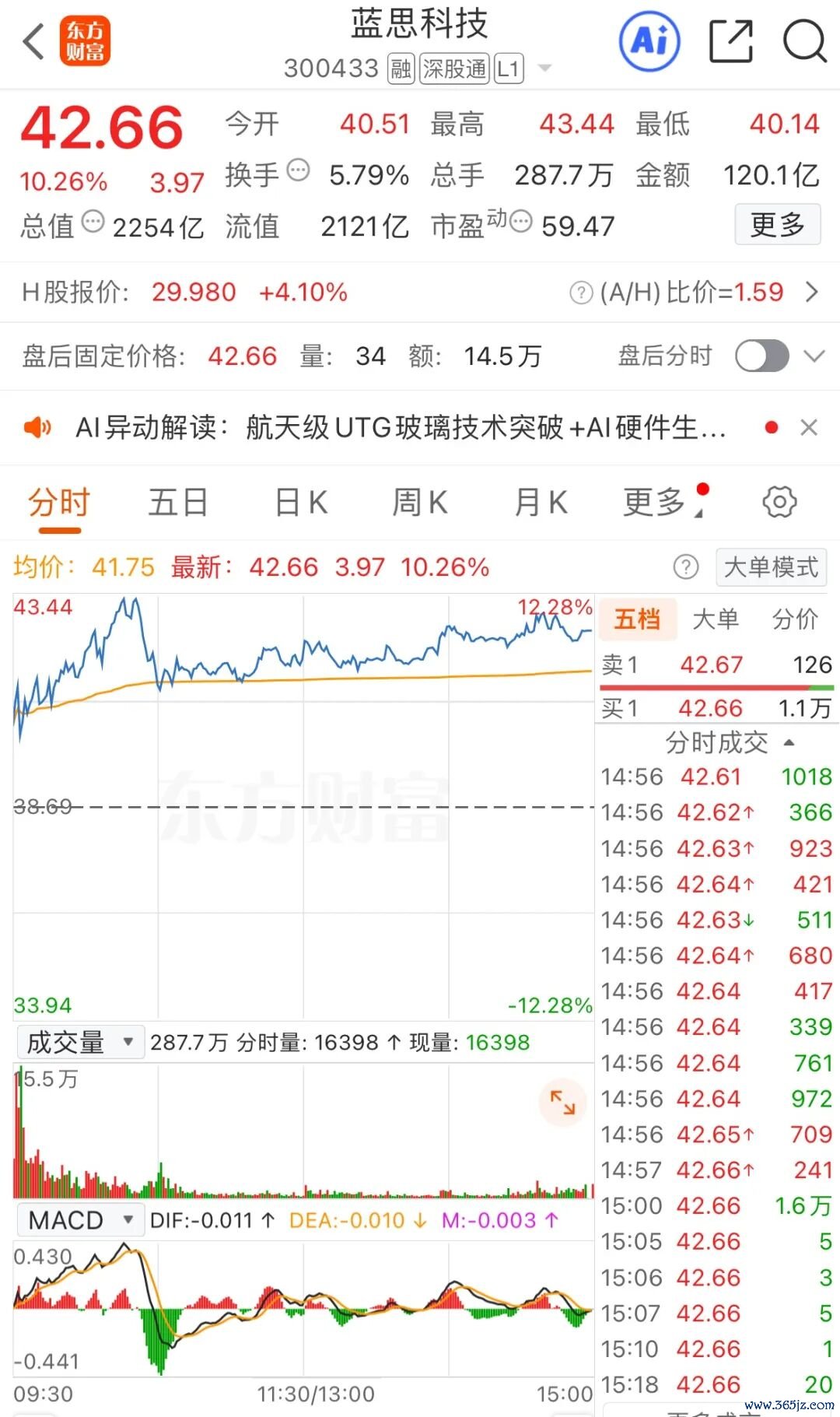Open the AI assistant icon
Image resolution: width=840 pixels, height=1417 pixels.
[x=650, y=41]
